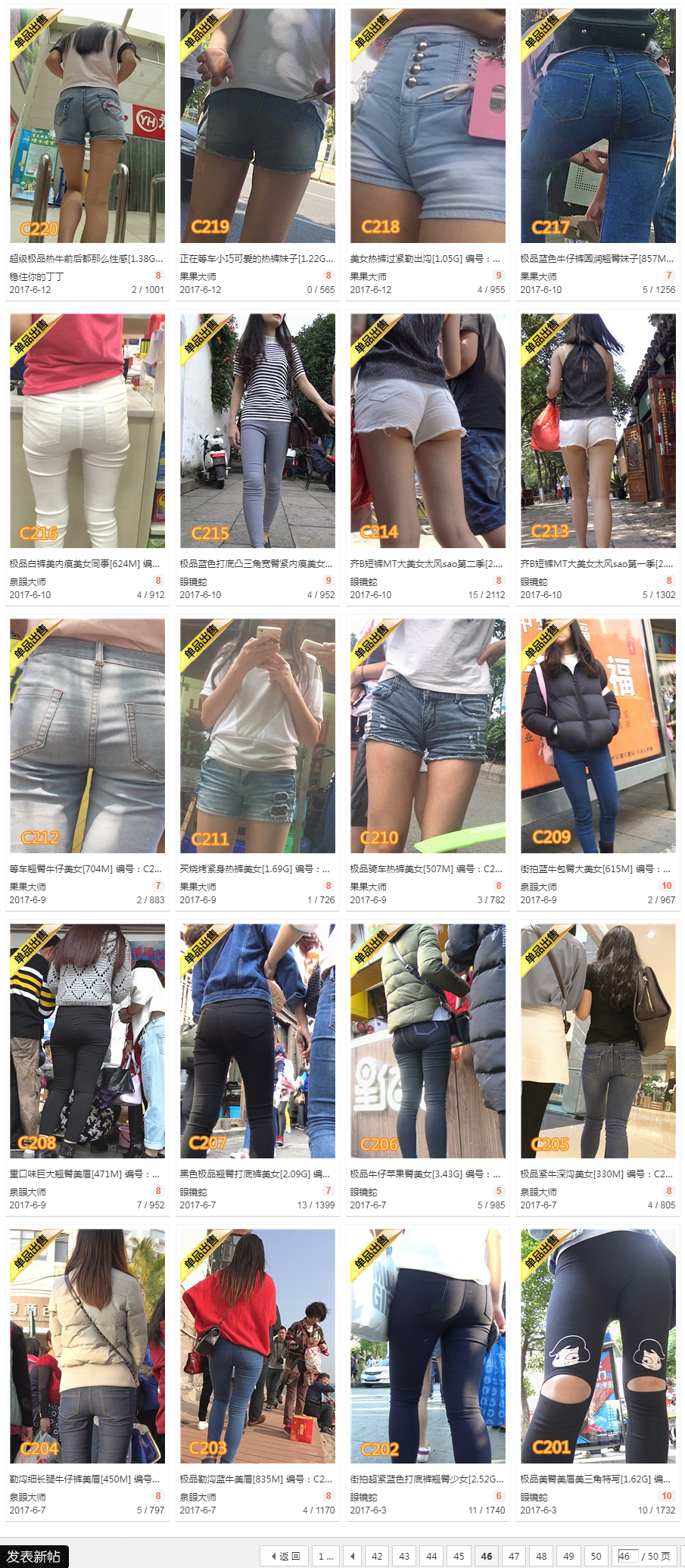Image resolution: width=685 pixels, height=1568 pixels.
Task: Jump to page 1 of the list
Action: [325, 1557]
